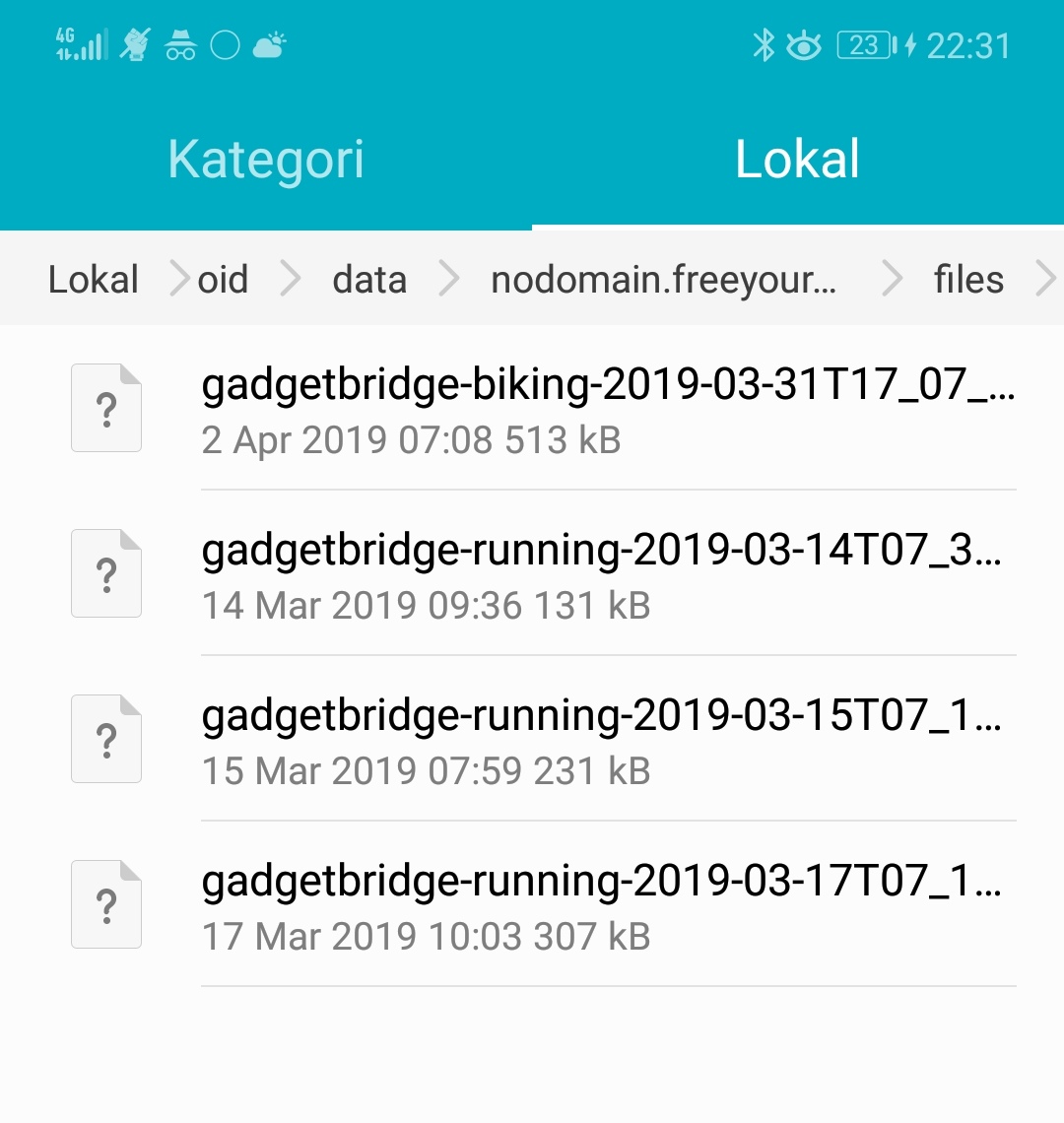Jump to the oid folder breadcrumb
1064x1123 pixels.
[223, 280]
